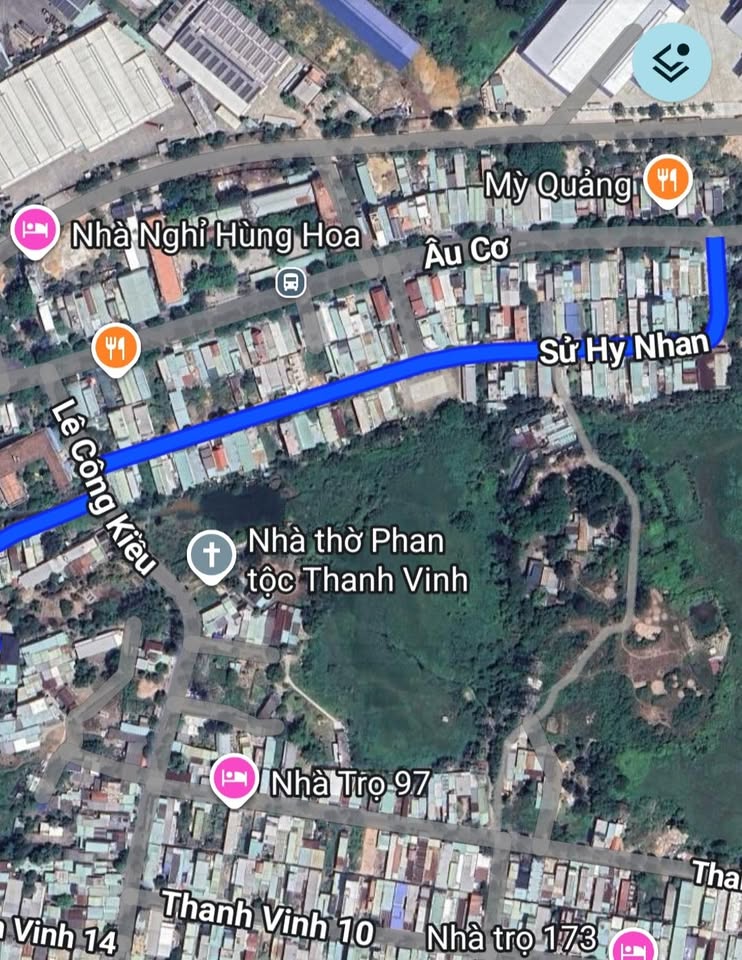This screenshot has width=742, height=960.
Task: Tap the Mỳ Quảng restaurant pin
Action: [x=668, y=181]
